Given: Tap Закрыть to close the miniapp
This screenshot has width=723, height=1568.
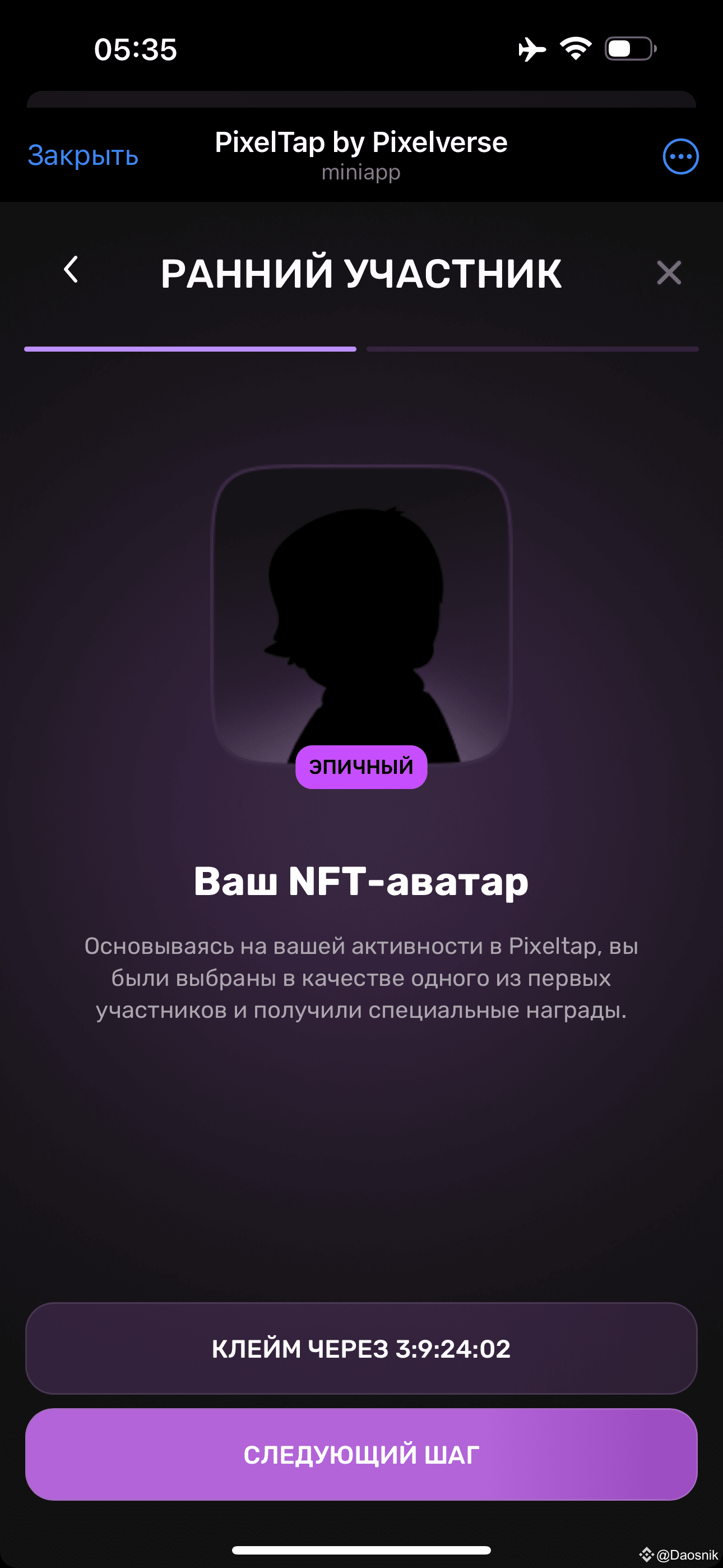Looking at the screenshot, I should pyautogui.click(x=83, y=156).
